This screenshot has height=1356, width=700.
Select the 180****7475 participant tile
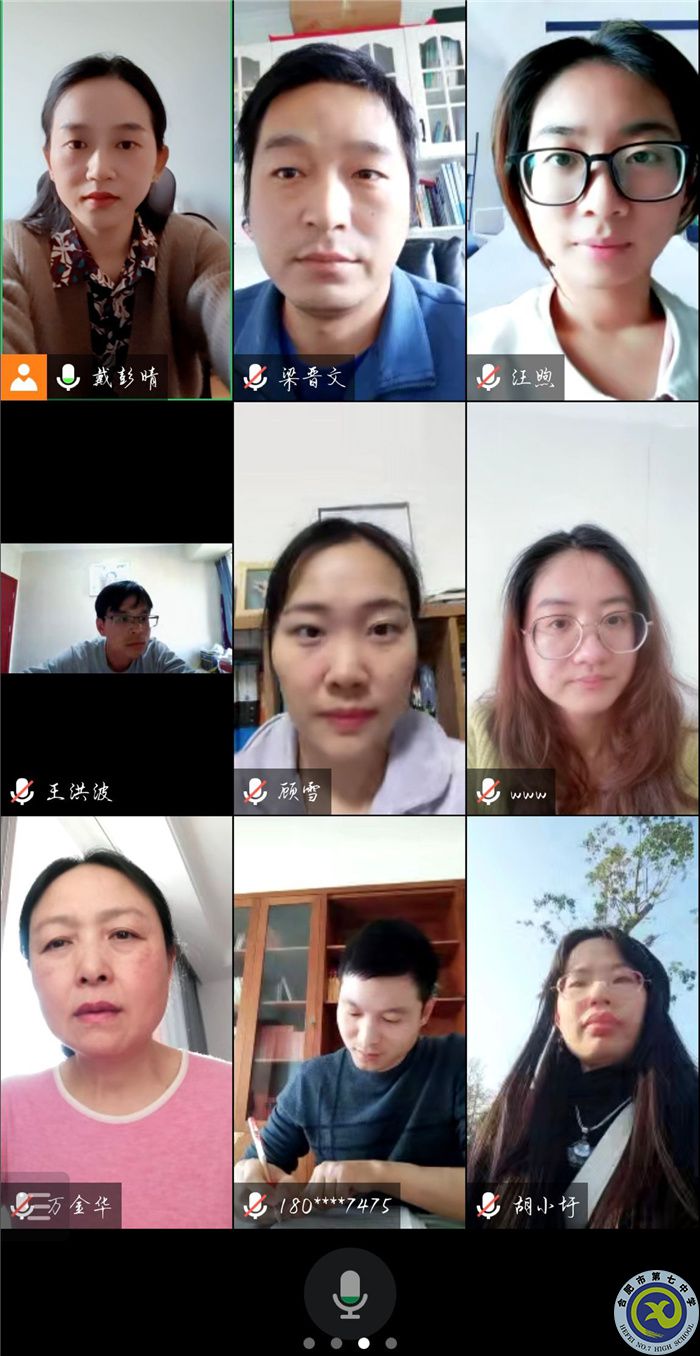[349, 1022]
